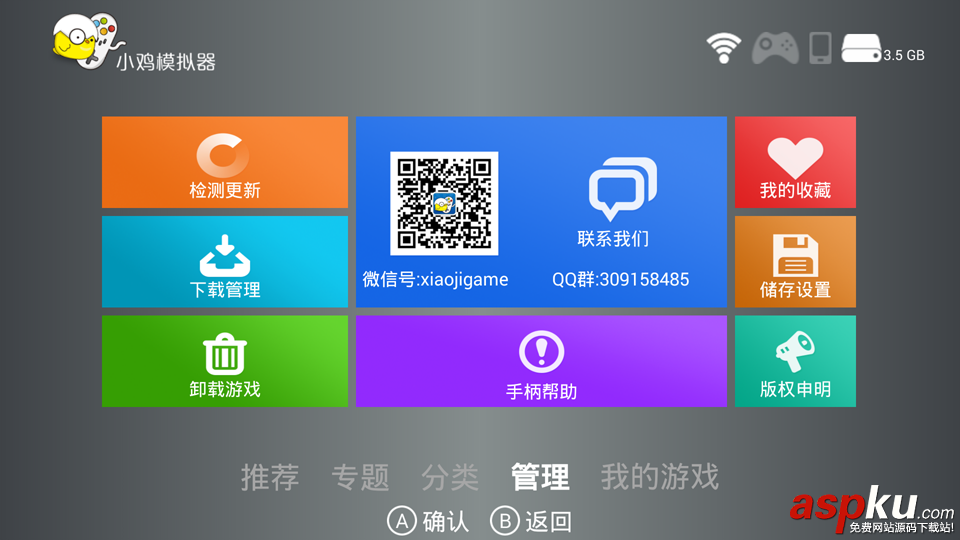Open 储存设置 storage settings

795,262
